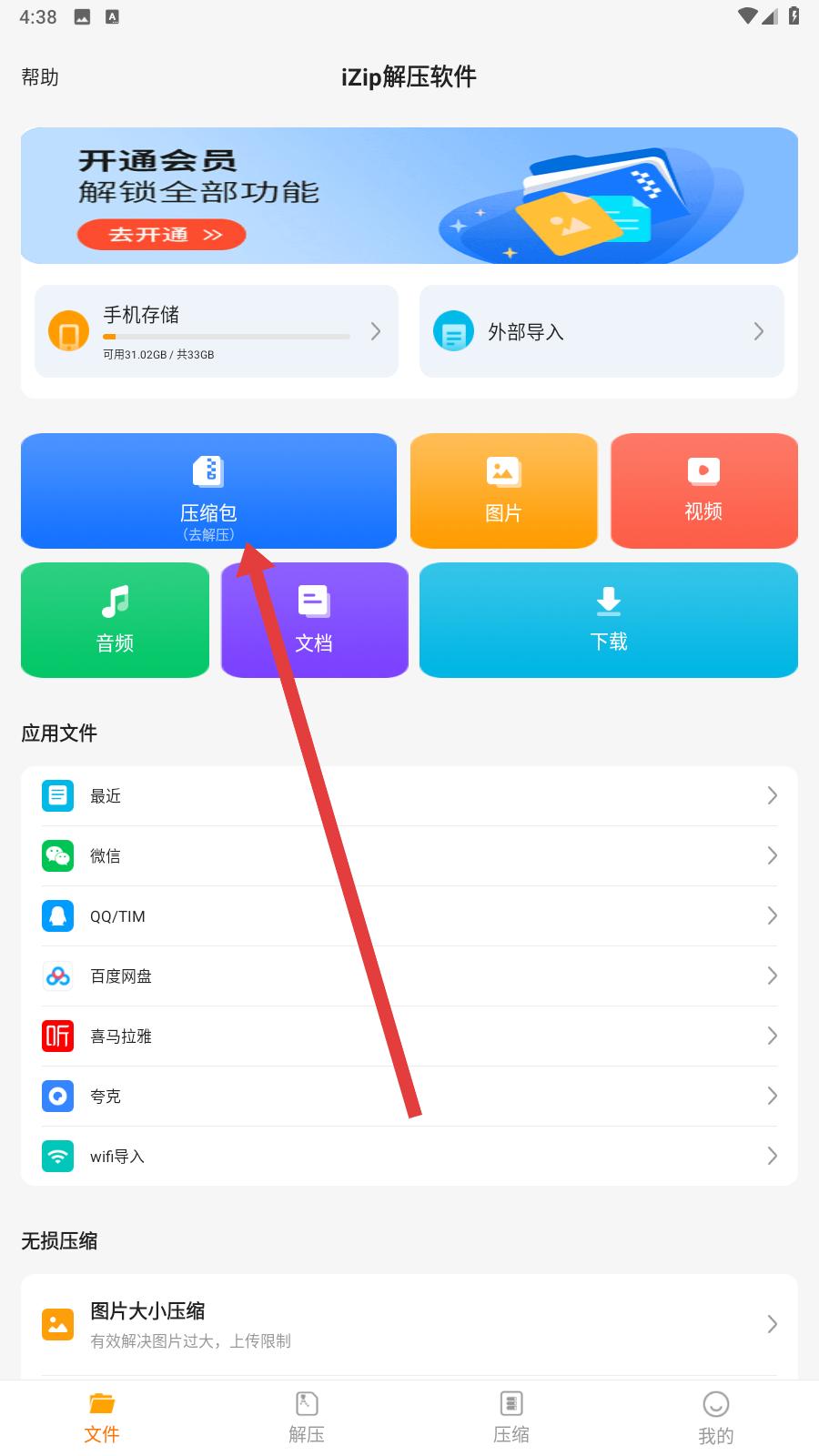The height and width of the screenshot is (1456, 819).
Task: Open the 下载 downloads tile
Action: click(609, 620)
